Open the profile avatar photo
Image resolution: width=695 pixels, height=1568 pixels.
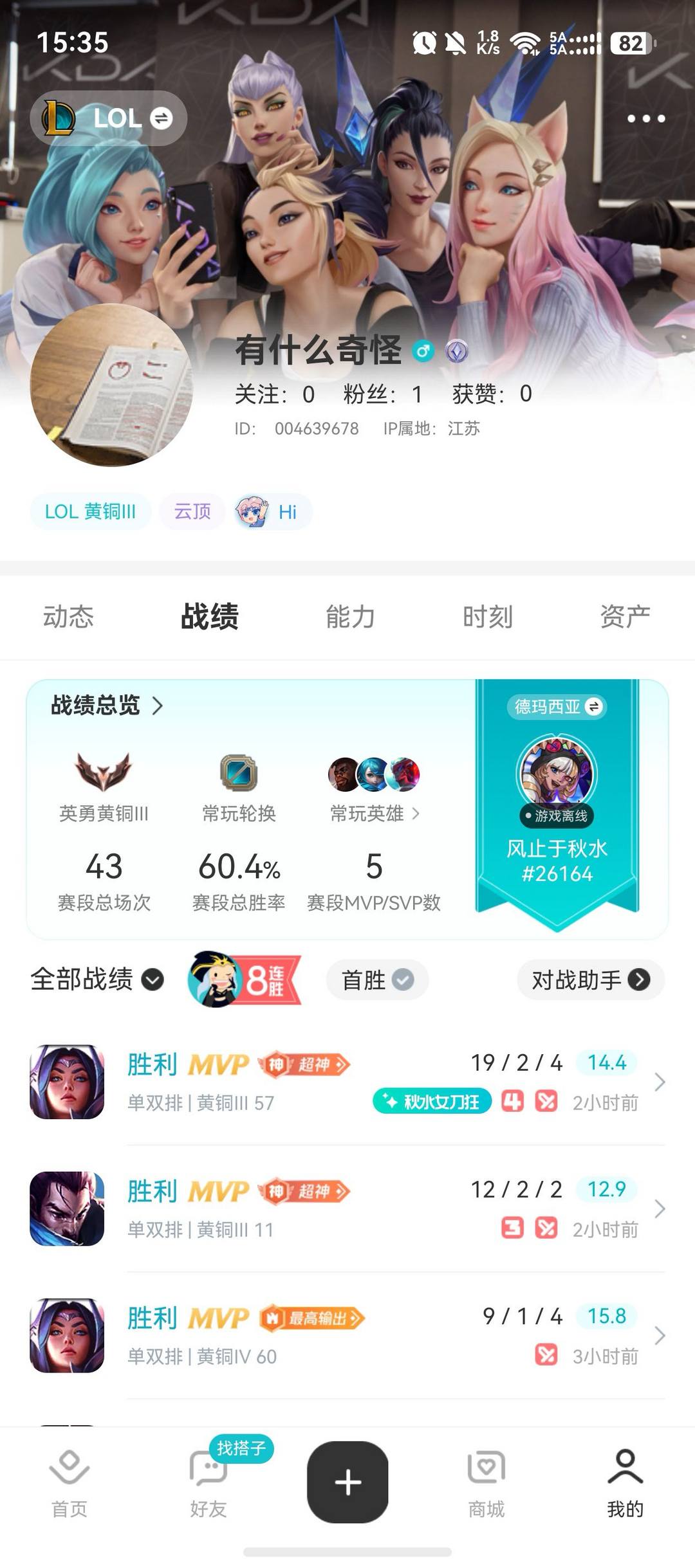[x=111, y=385]
